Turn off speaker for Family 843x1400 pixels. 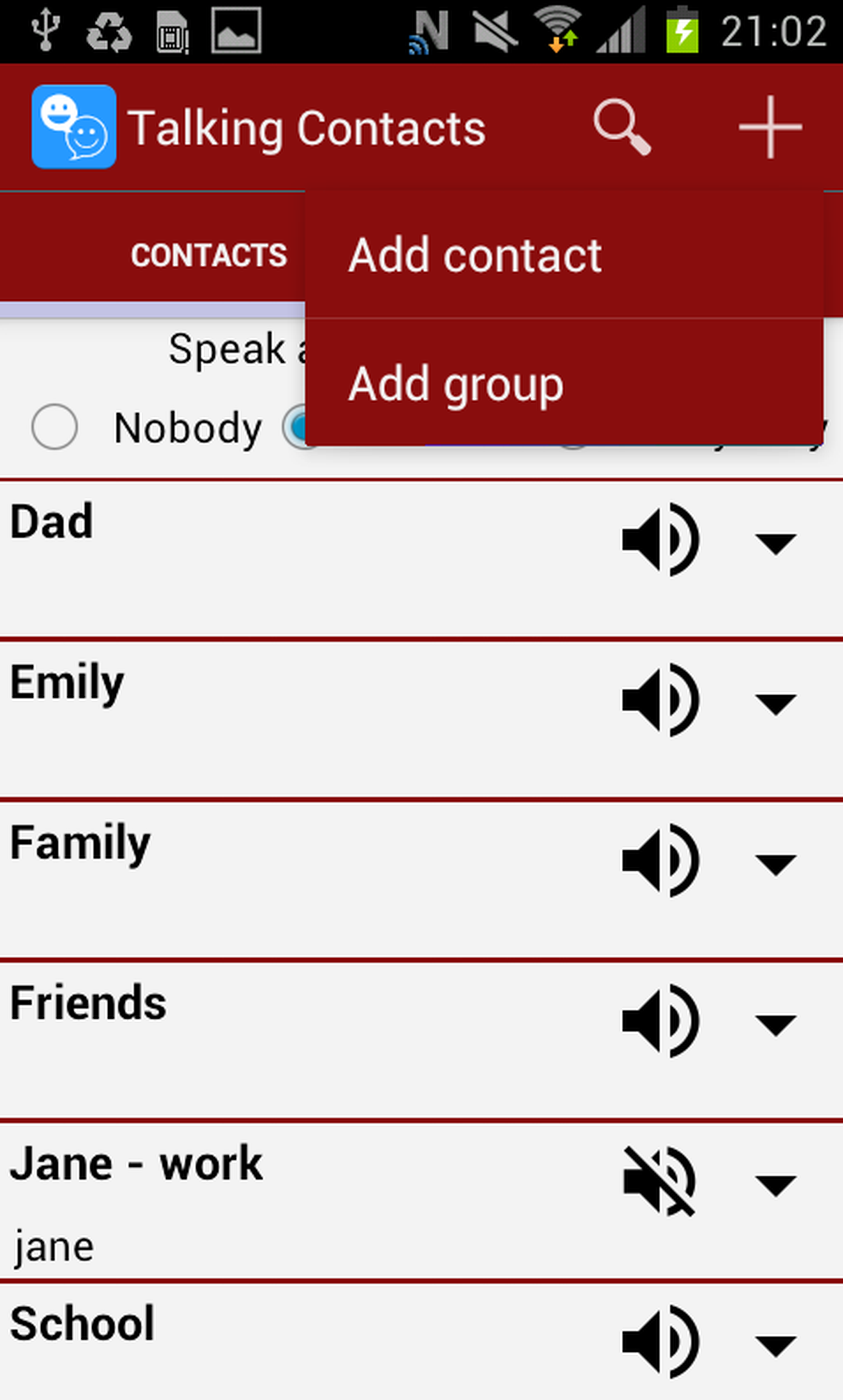(x=660, y=860)
